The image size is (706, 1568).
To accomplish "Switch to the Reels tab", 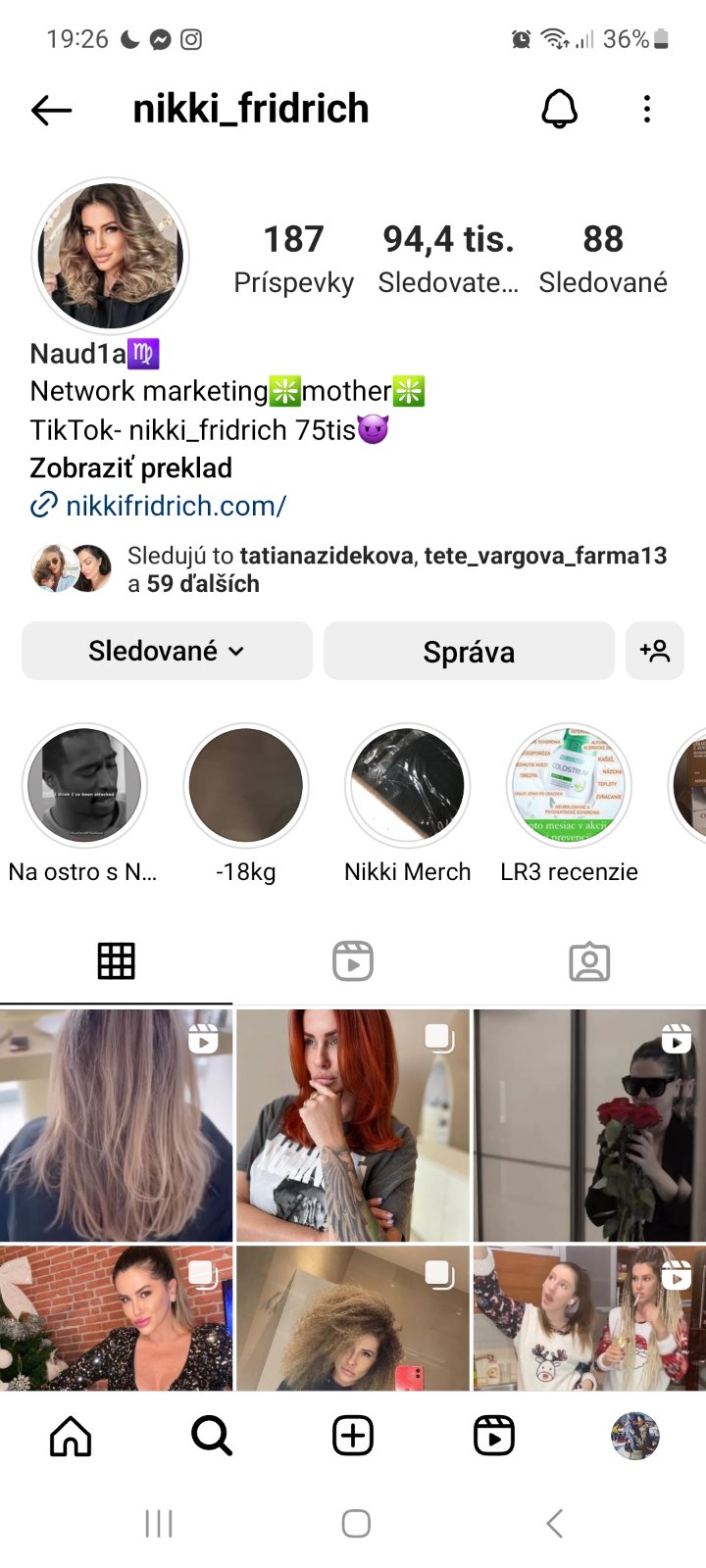I will (x=353, y=961).
